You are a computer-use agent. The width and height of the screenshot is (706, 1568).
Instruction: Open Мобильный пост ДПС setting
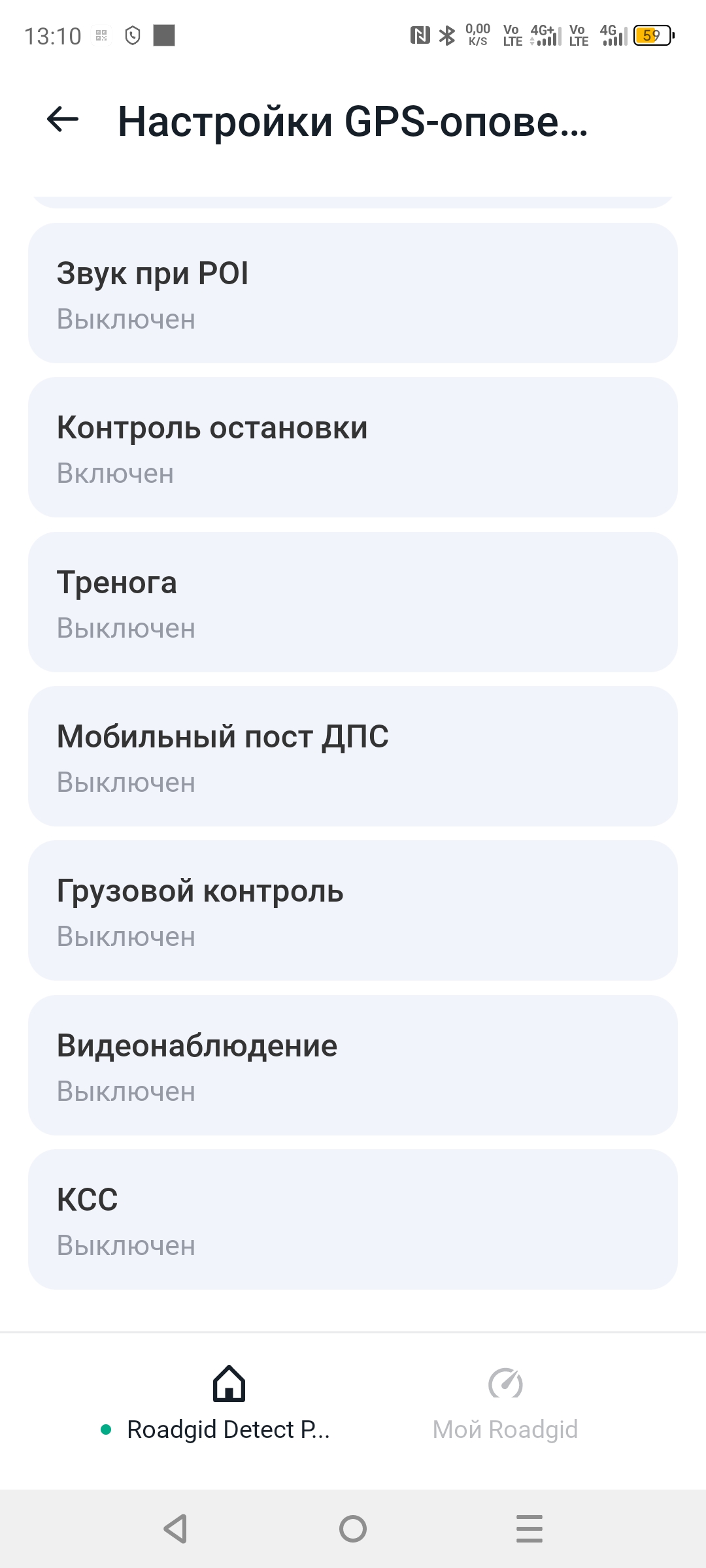(353, 756)
